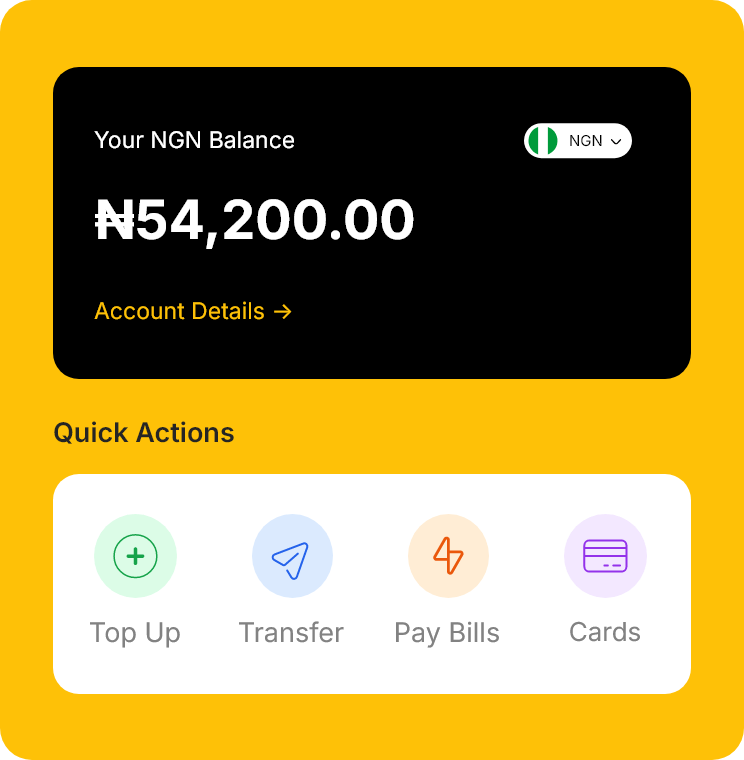The width and height of the screenshot is (744, 760).
Task: Tap the displayed ₦54,200.00 balance amount
Action: 254,219
